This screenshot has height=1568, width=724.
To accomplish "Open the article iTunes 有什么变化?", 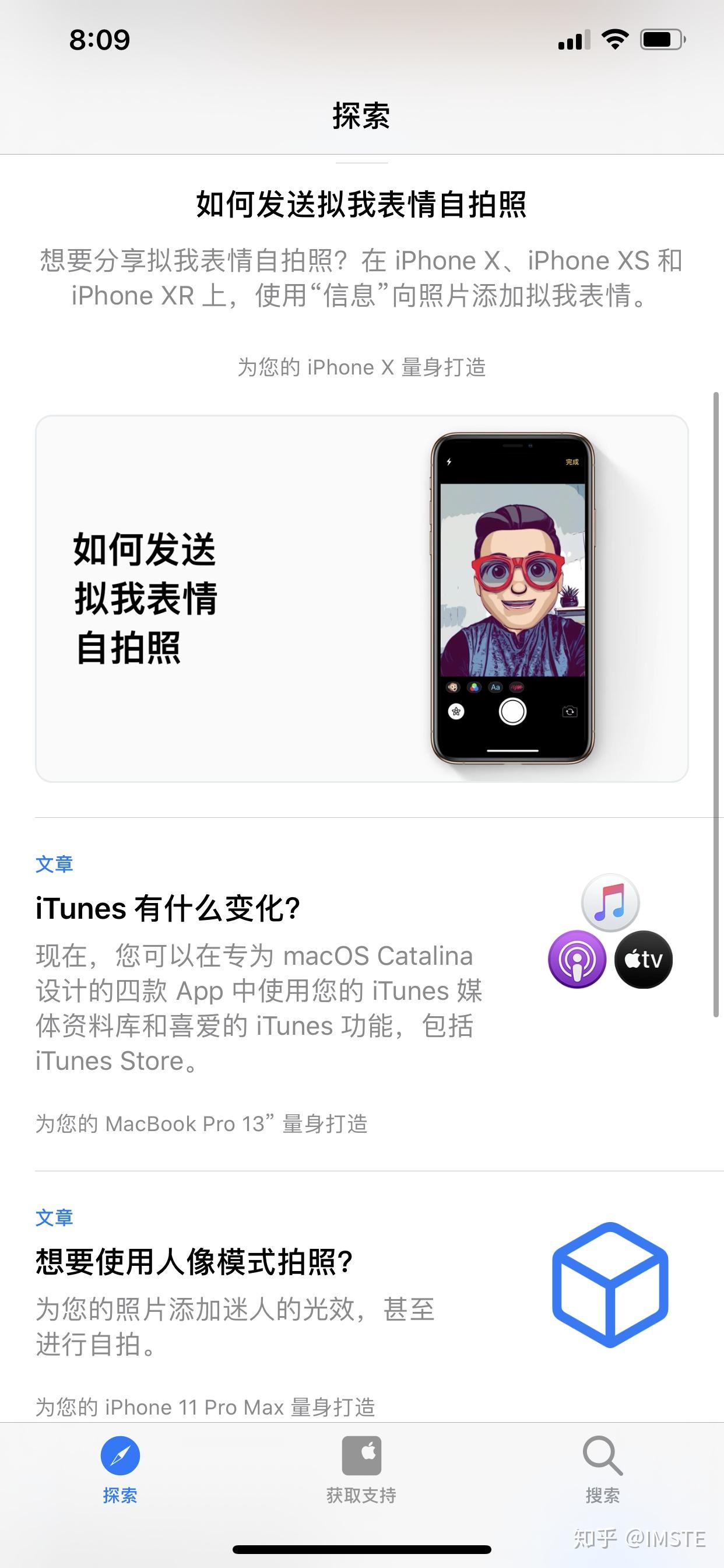I will click(168, 908).
